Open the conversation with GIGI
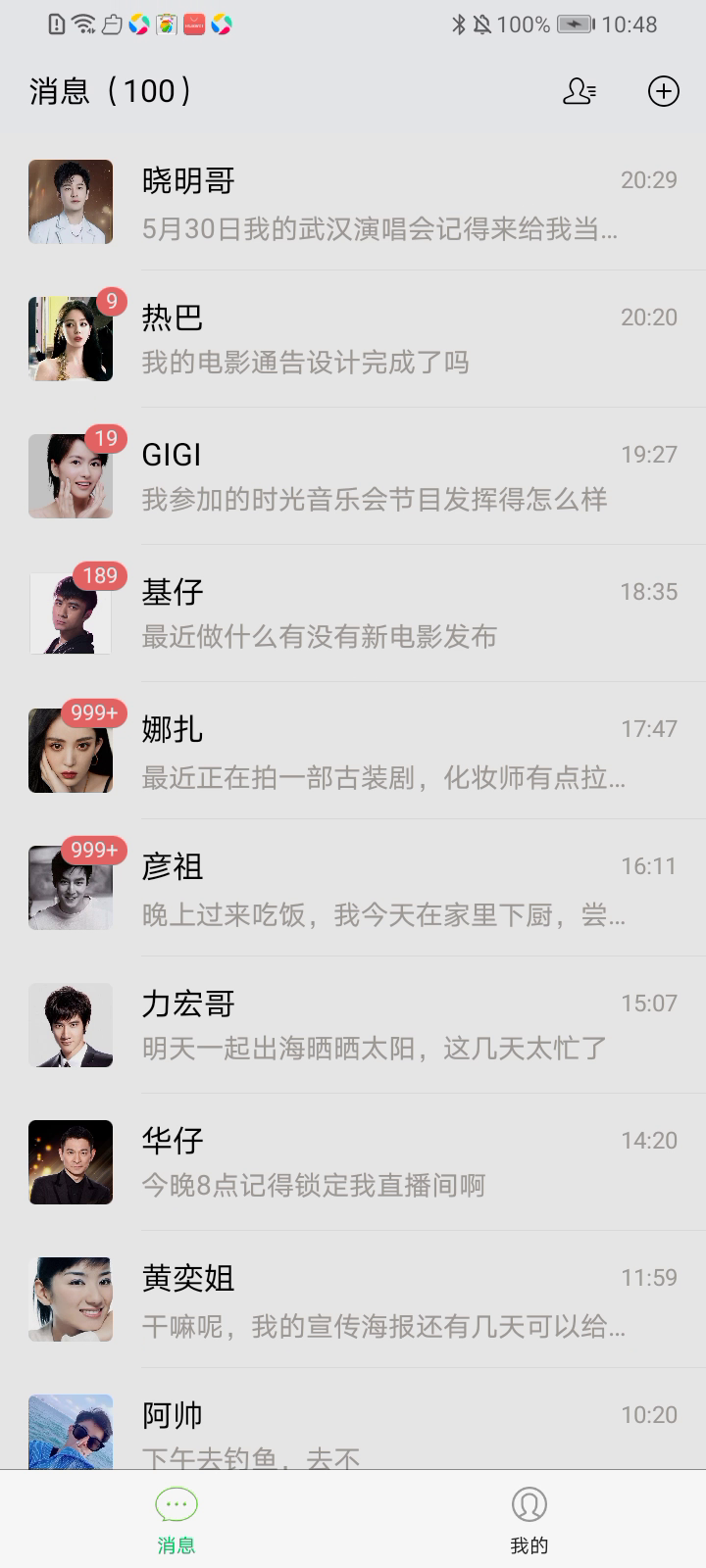The image size is (706, 1568). pyautogui.click(x=353, y=475)
